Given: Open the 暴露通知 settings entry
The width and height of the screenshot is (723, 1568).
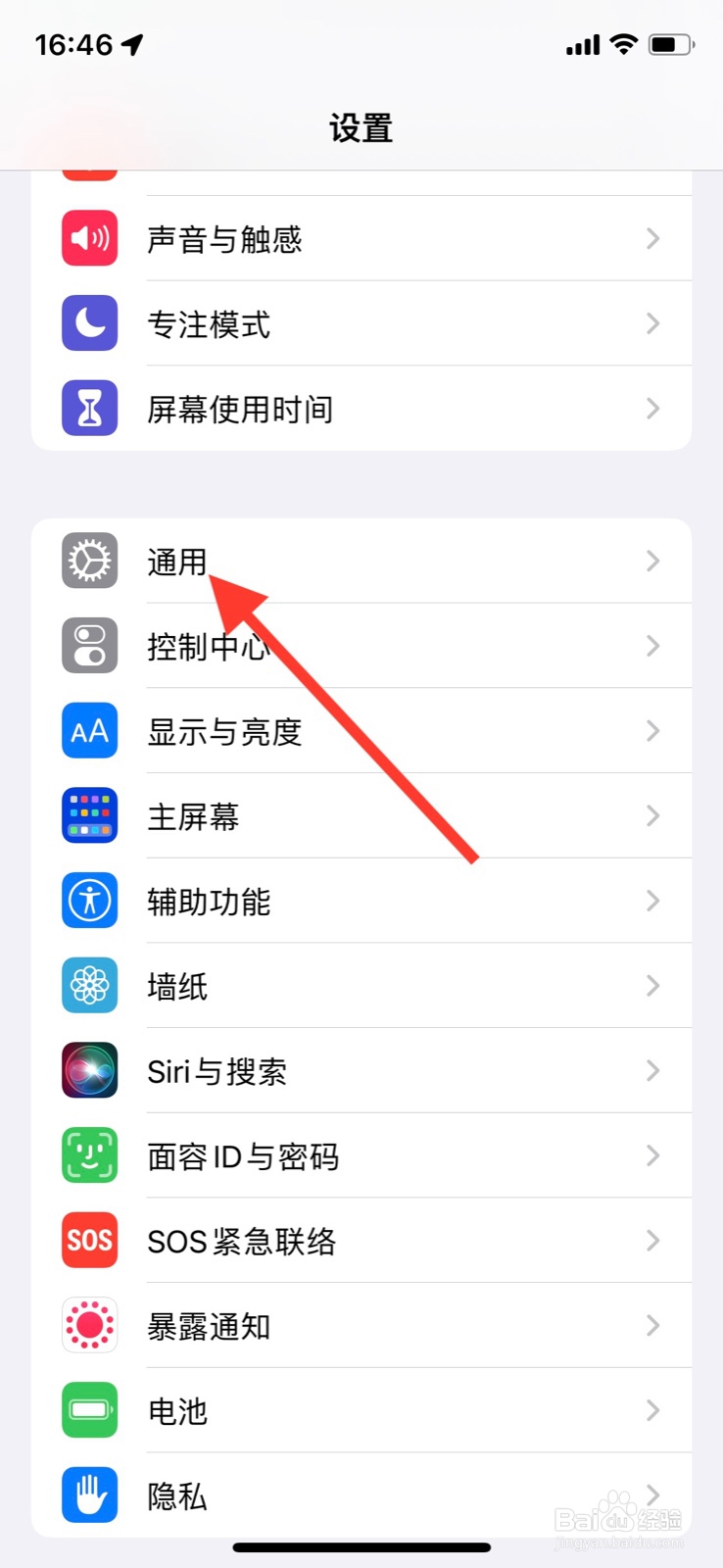Looking at the screenshot, I should [362, 1326].
